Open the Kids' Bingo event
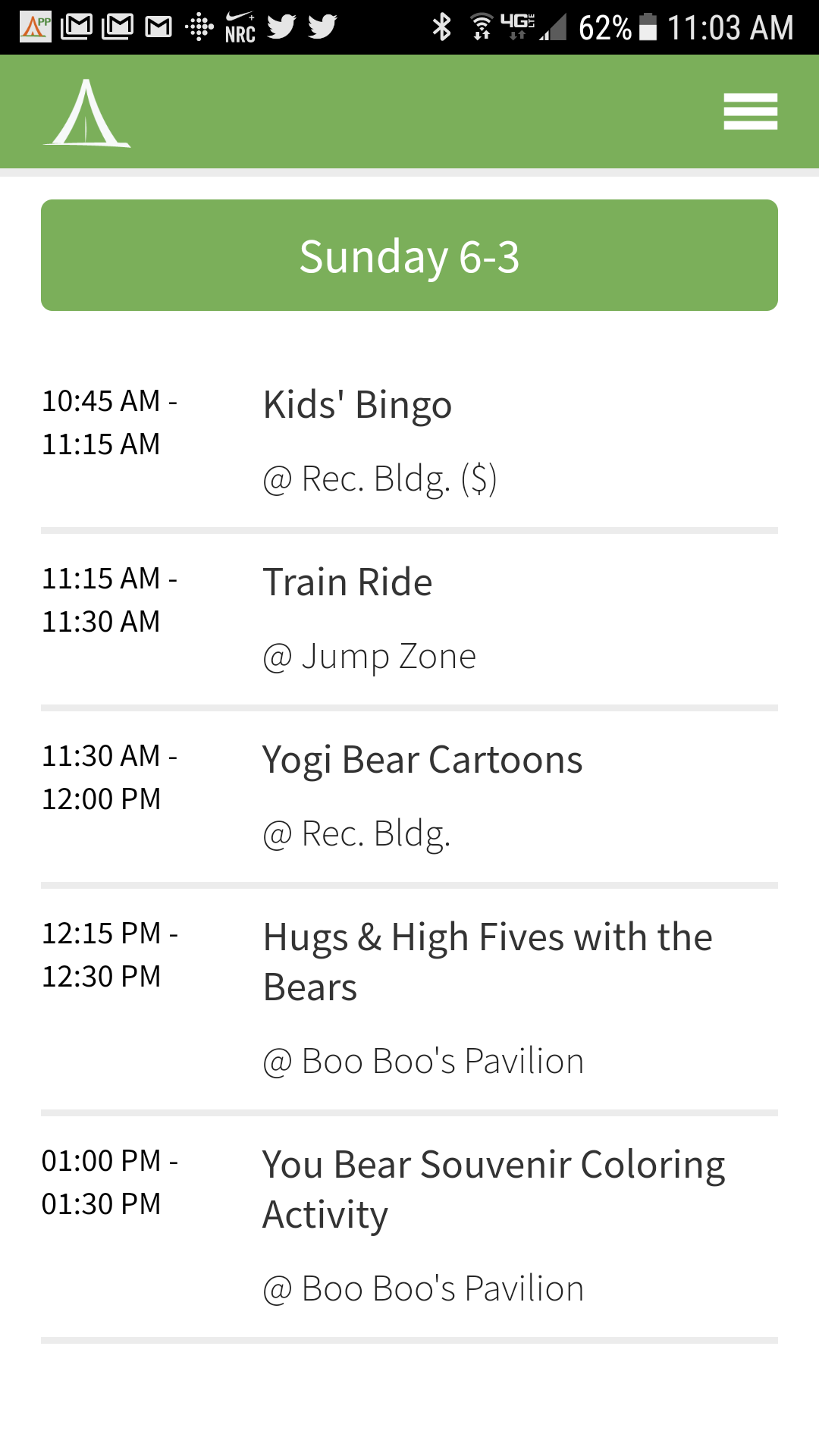 pos(409,441)
